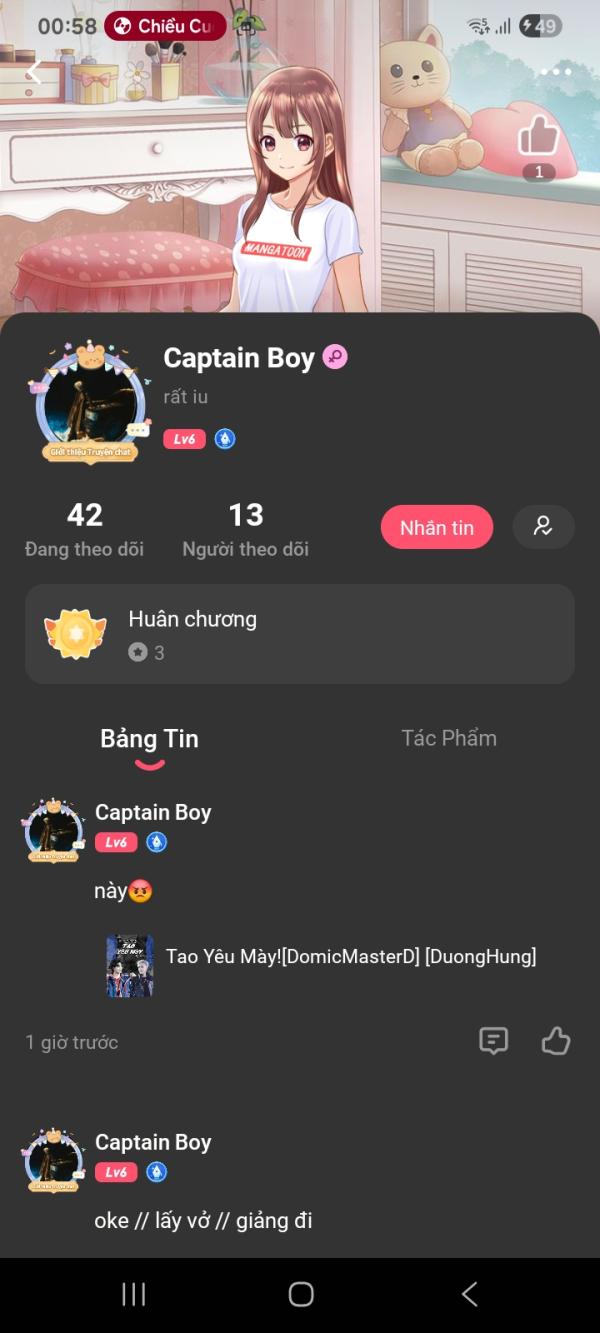Like the profile with the thumbs-up icon

[539, 136]
